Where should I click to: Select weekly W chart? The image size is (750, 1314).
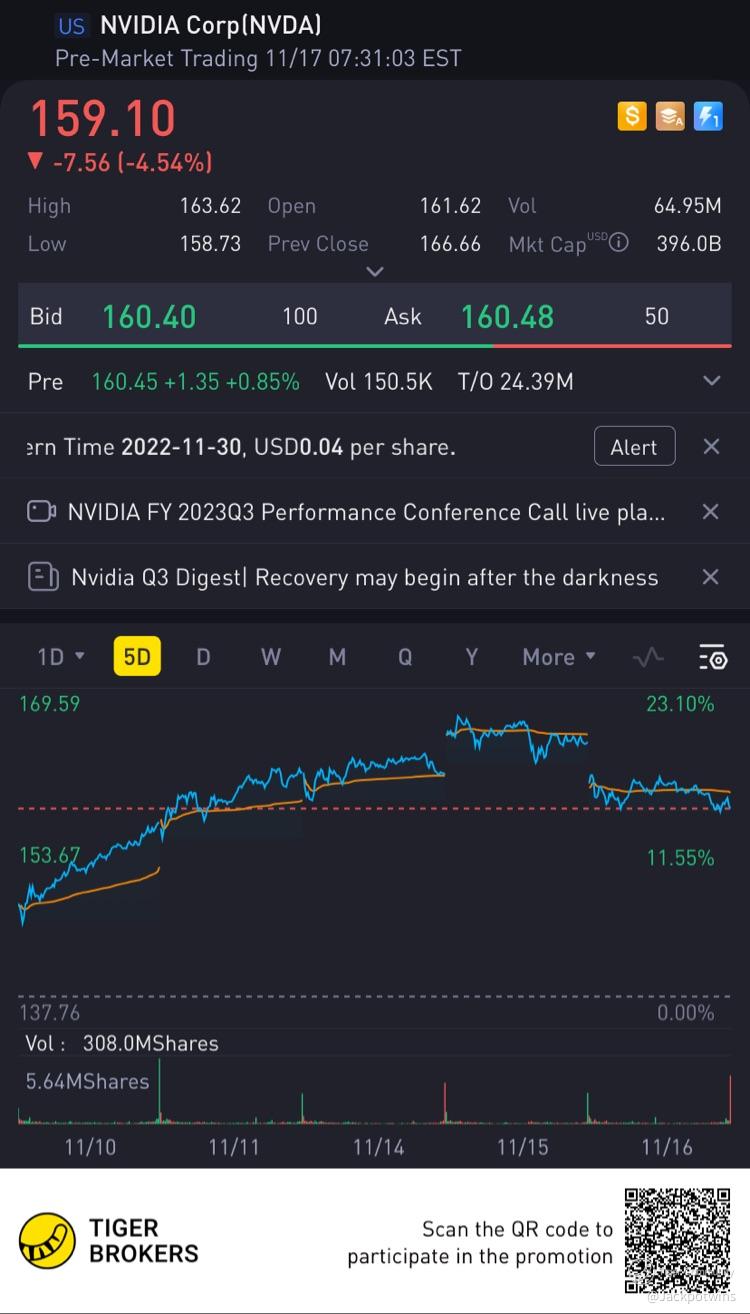pos(270,657)
